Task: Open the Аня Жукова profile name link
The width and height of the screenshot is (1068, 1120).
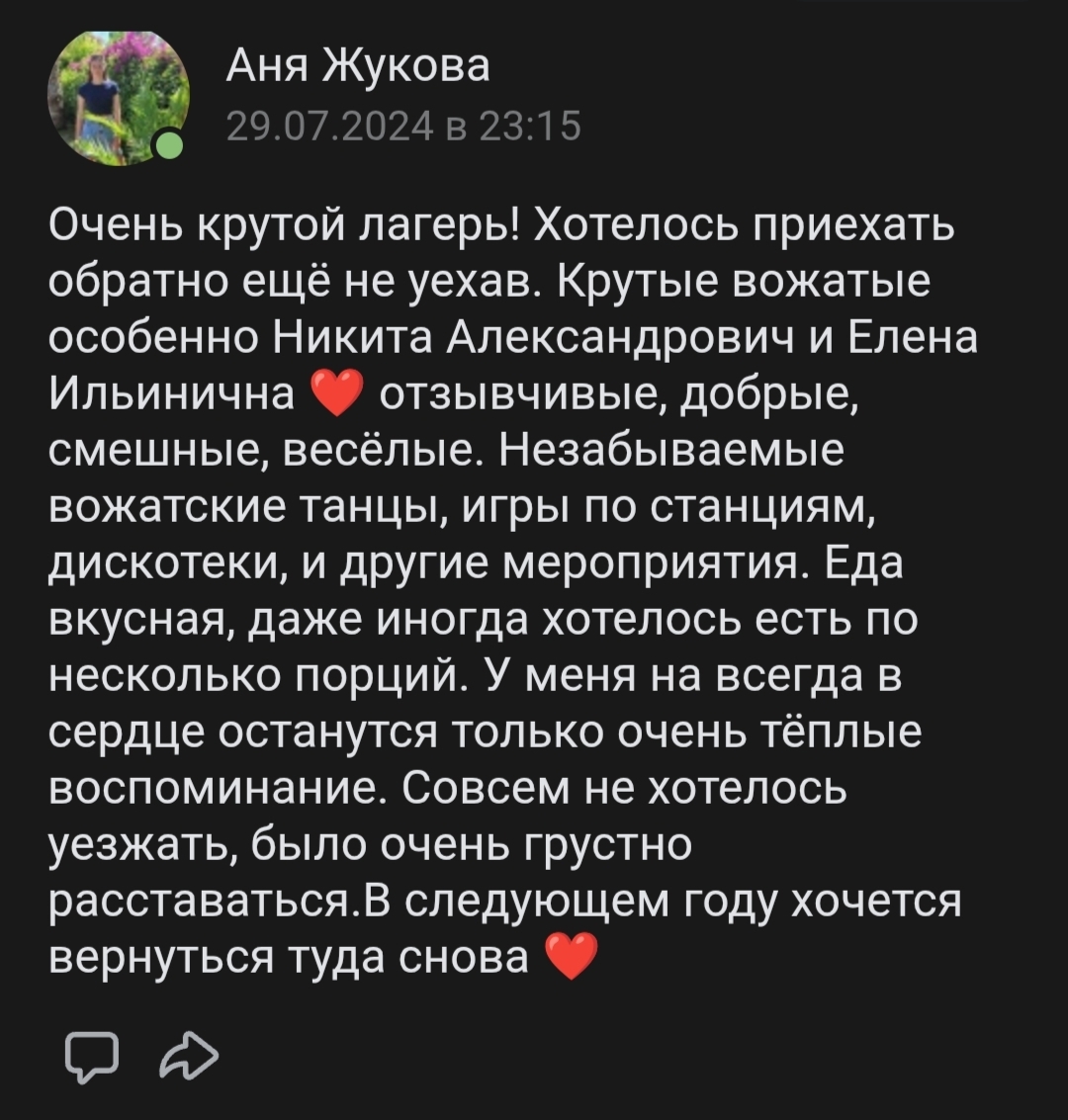Action: pyautogui.click(x=357, y=69)
